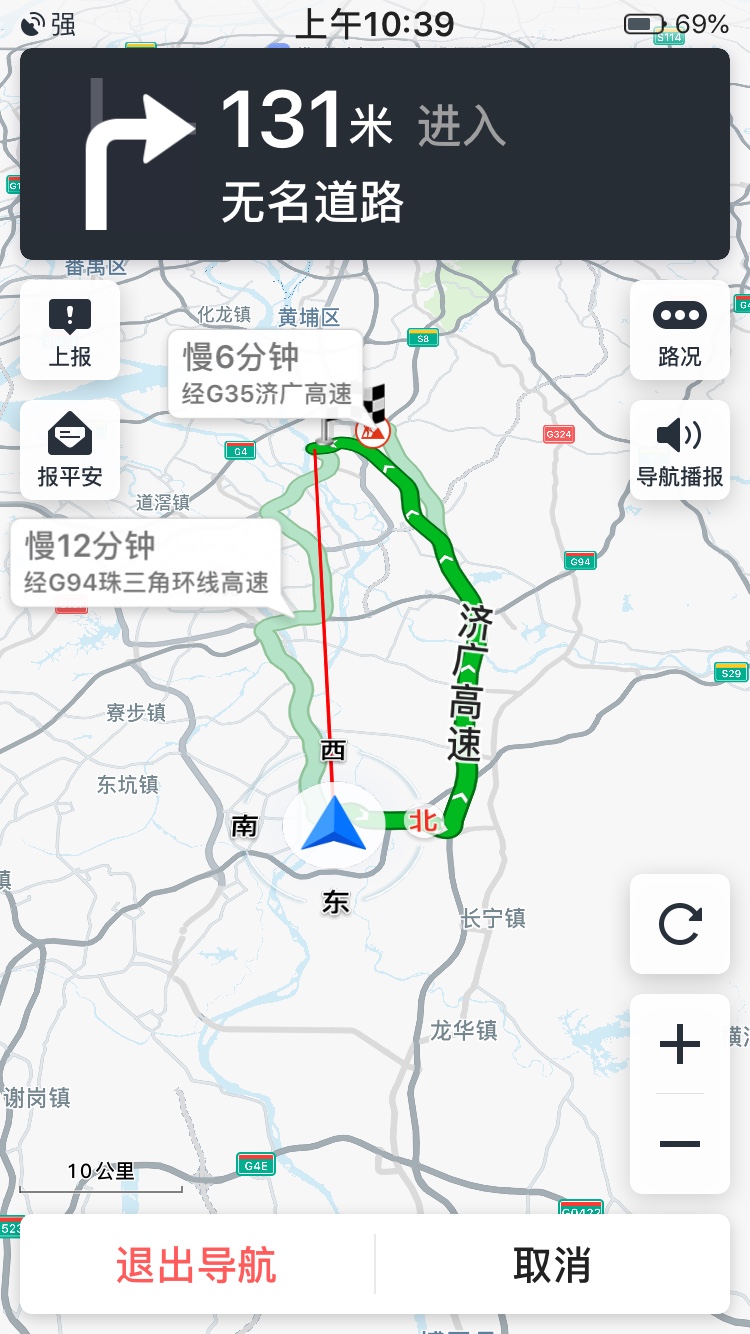Tap 退出导航 to exit navigation
Screen dimensions: 750x1334
[x=196, y=1265]
